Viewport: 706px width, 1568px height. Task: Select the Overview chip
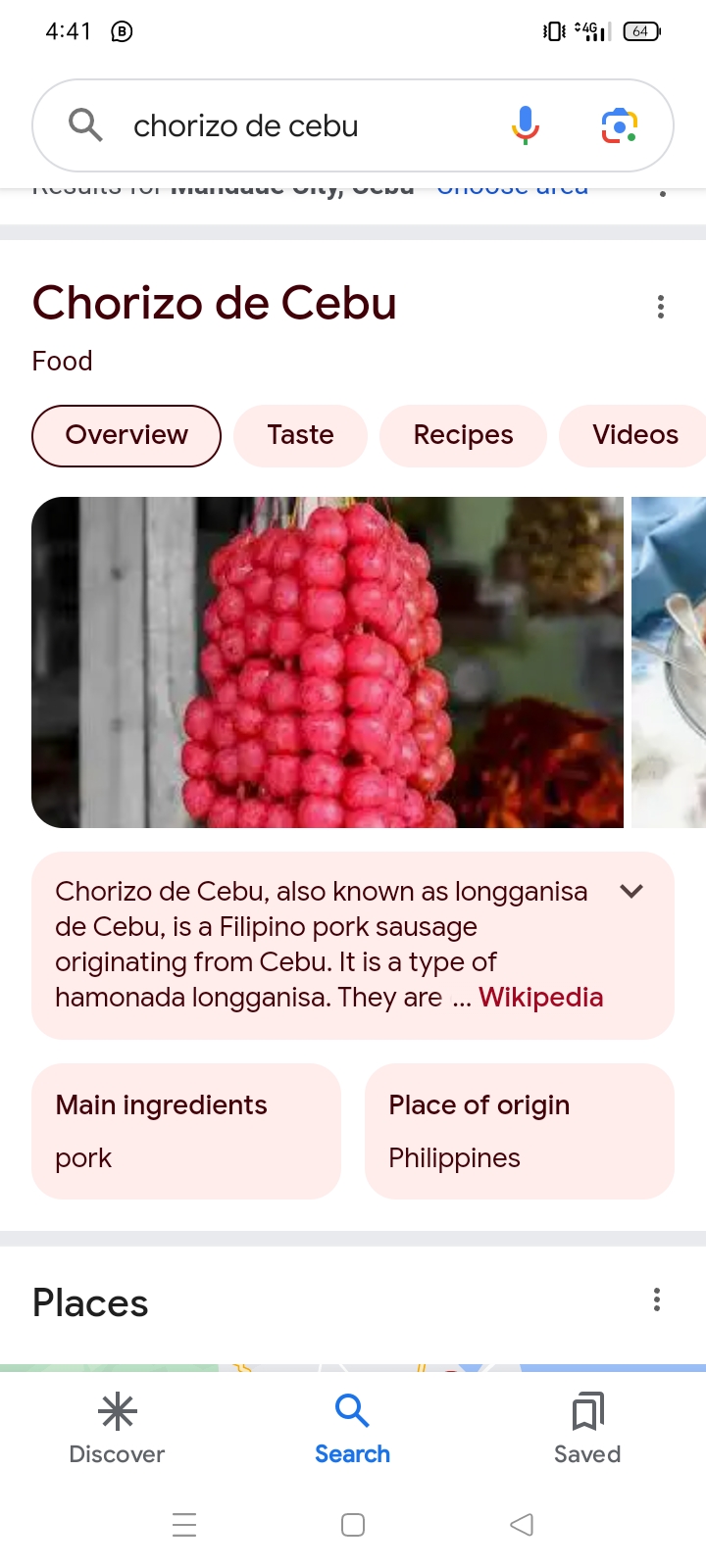126,435
